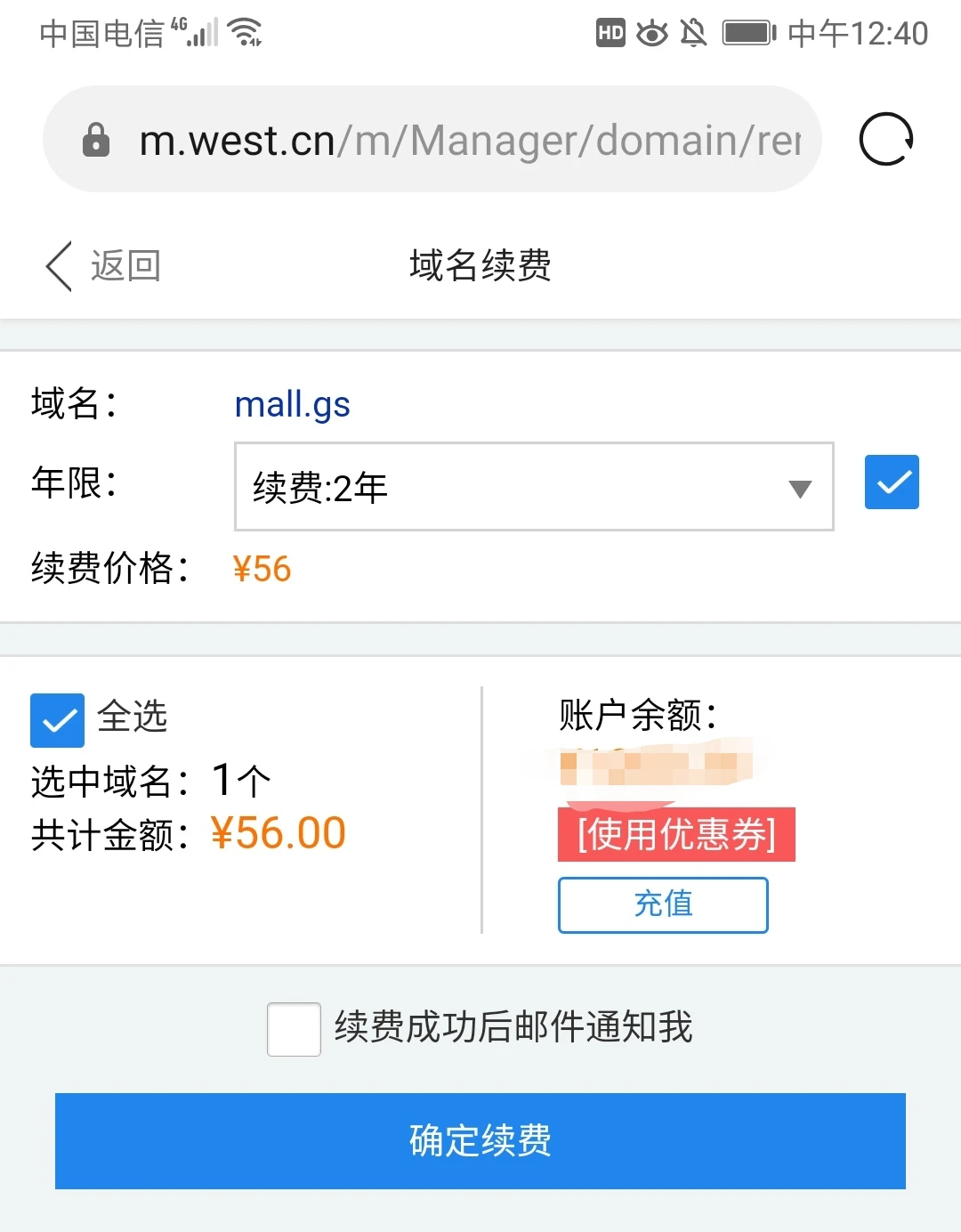Reload the page with the refresh icon
Image resolution: width=961 pixels, height=1232 pixels.
(885, 139)
